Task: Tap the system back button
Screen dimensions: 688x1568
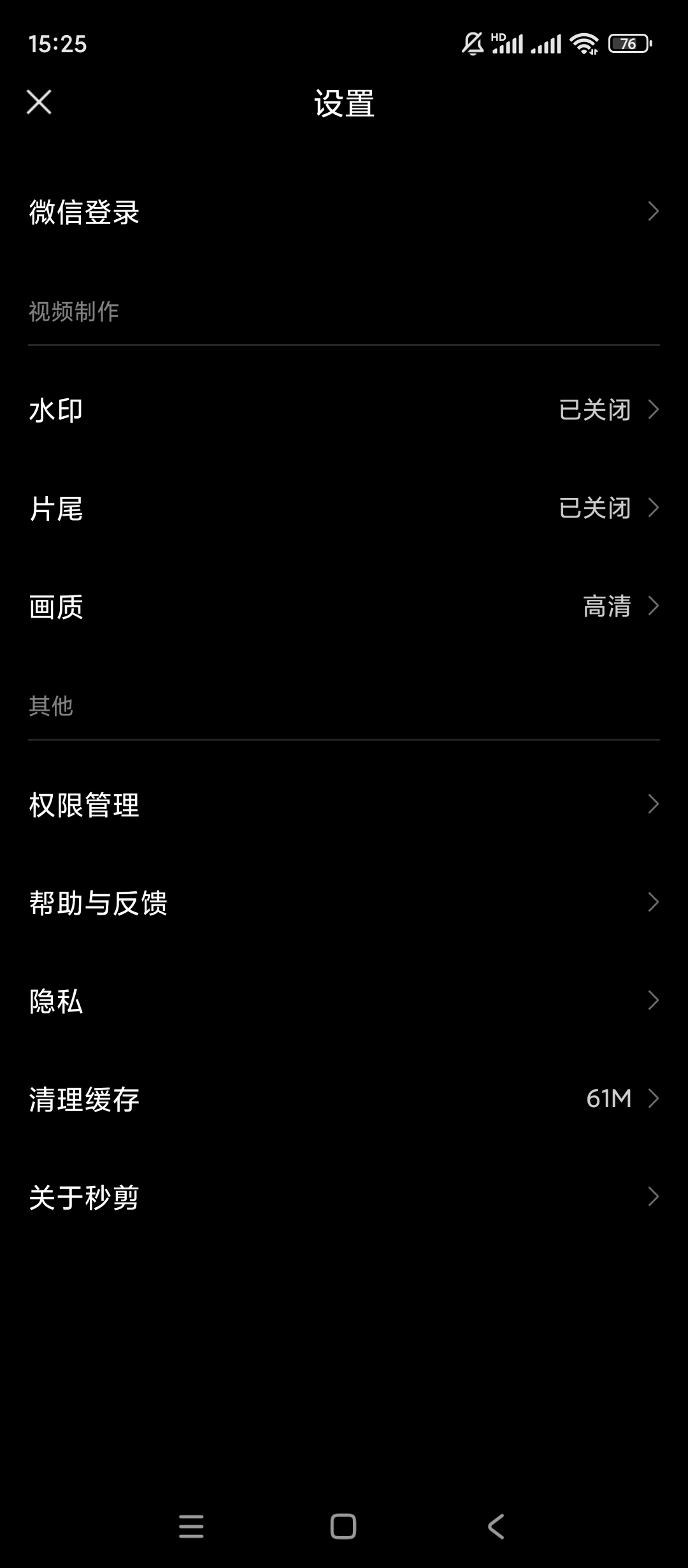Action: [x=496, y=1527]
